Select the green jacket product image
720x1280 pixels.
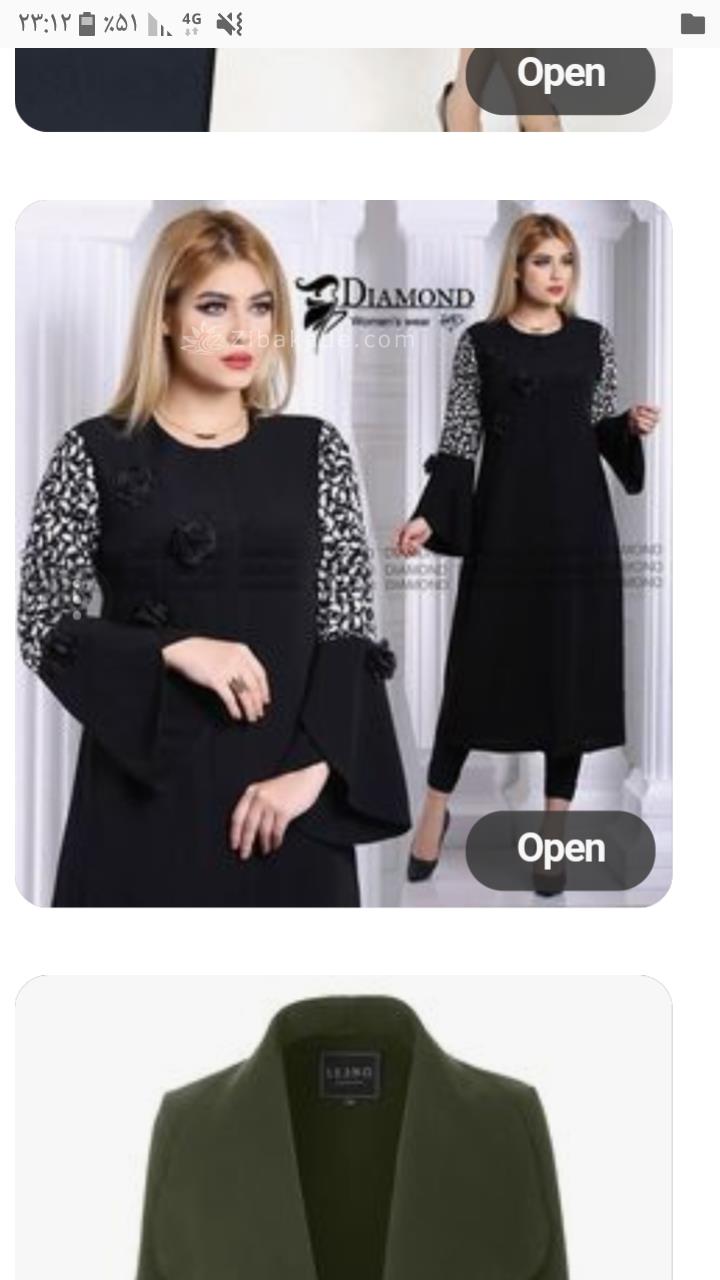(344, 1130)
